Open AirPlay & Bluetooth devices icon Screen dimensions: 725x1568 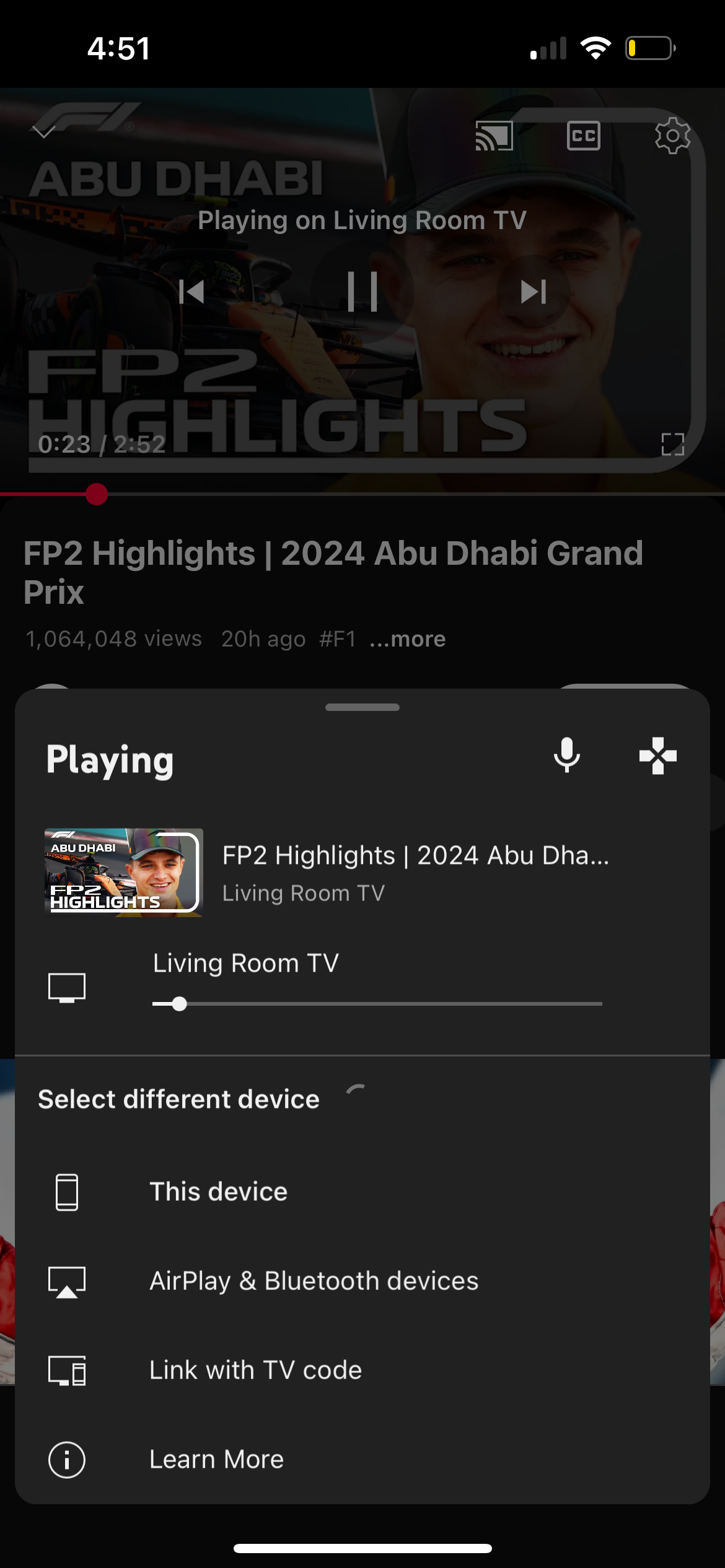point(66,1281)
